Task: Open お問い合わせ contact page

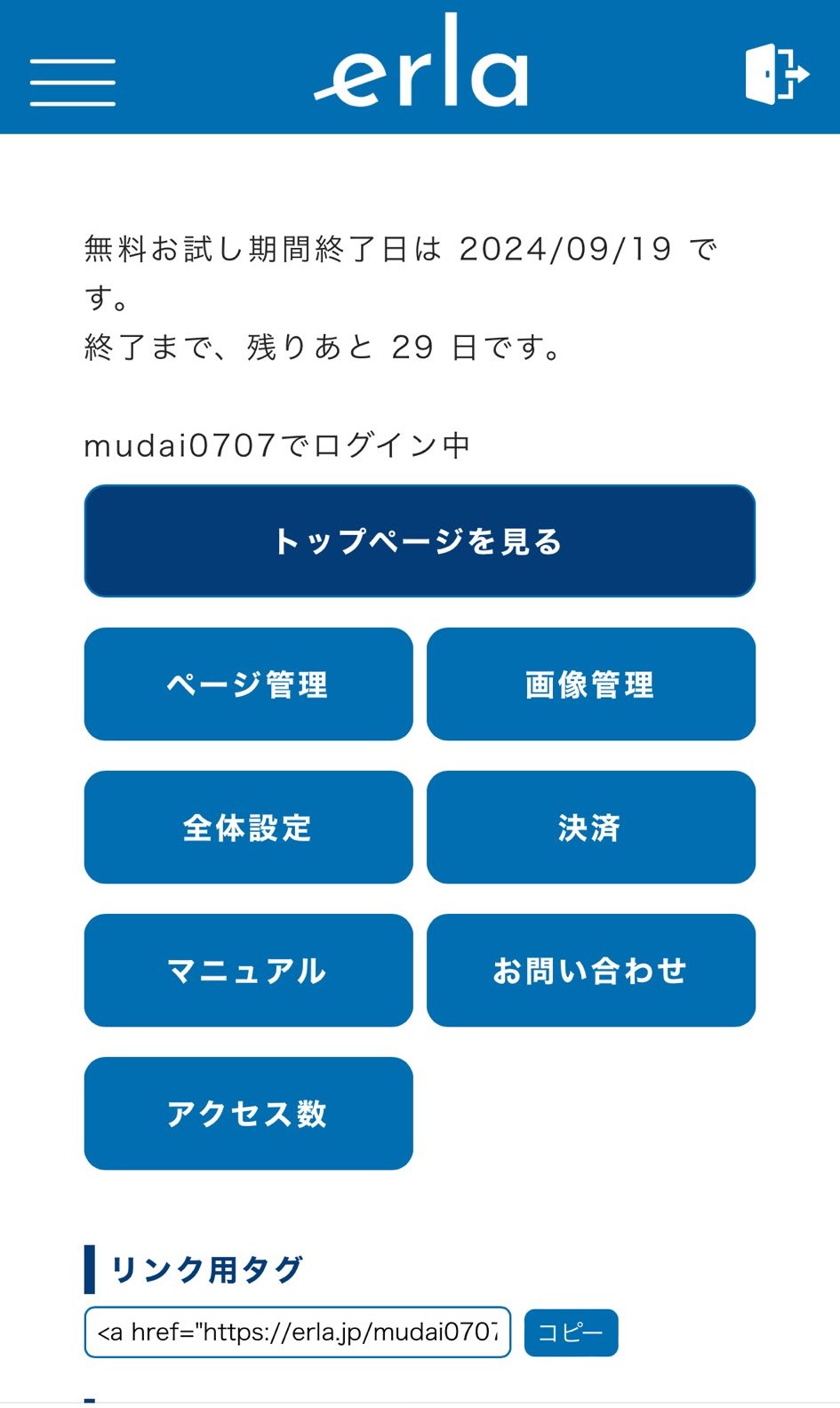Action: 590,971
